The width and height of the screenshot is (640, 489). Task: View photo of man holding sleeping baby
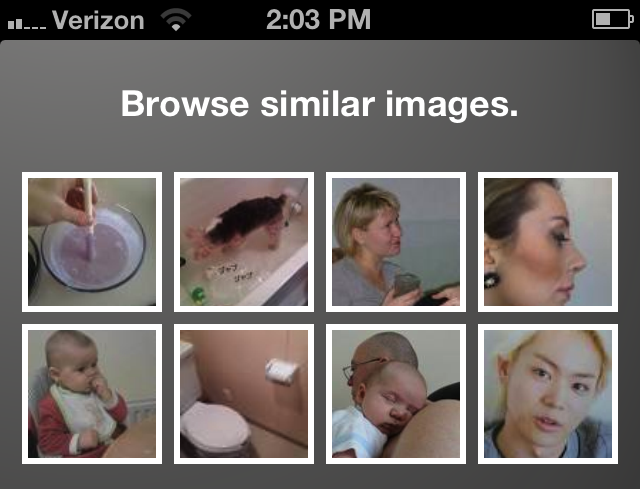395,394
